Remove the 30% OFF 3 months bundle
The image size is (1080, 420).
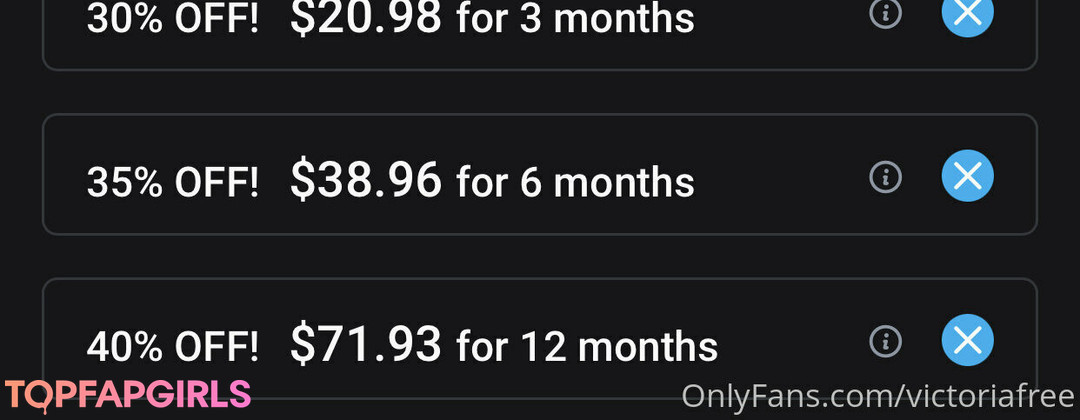click(967, 12)
